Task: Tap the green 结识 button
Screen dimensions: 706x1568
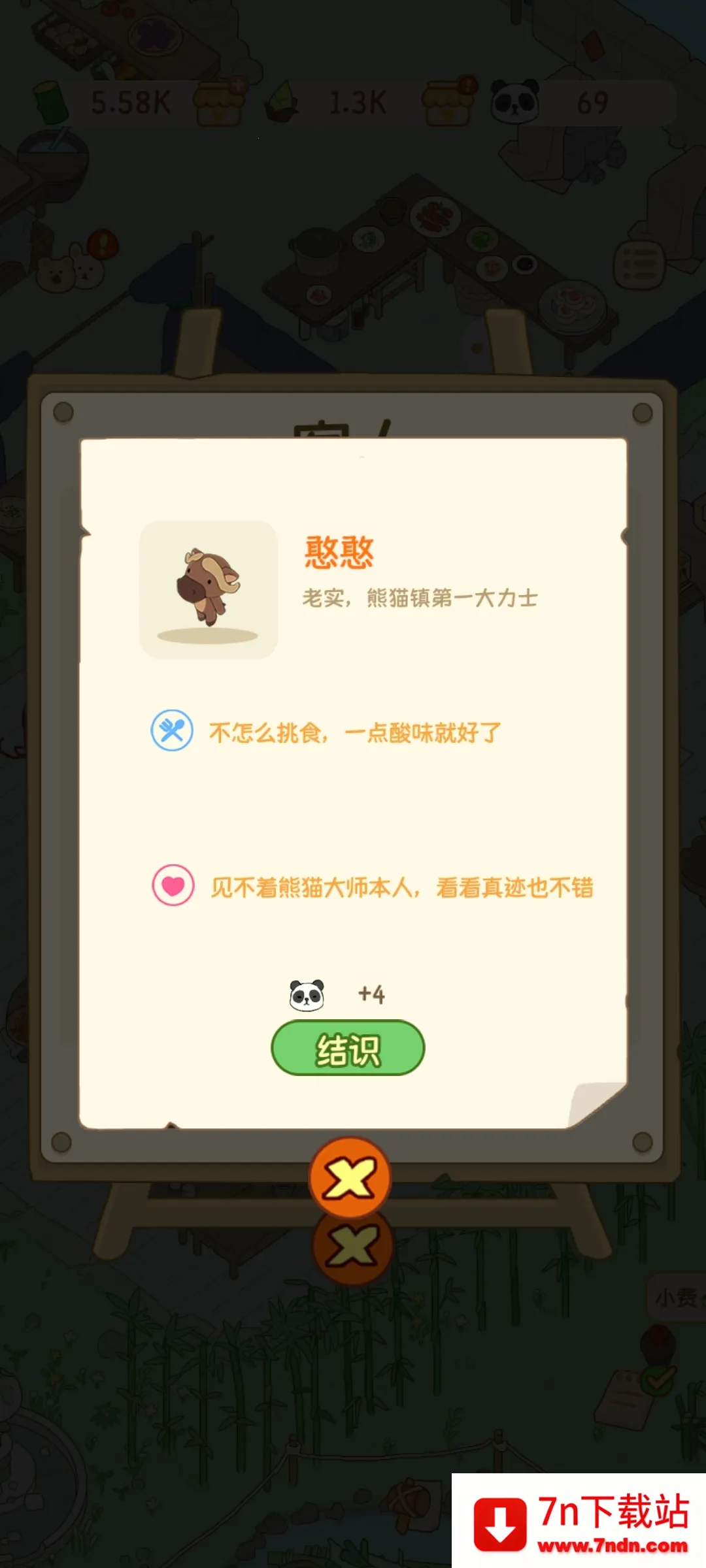Action: pos(348,1049)
